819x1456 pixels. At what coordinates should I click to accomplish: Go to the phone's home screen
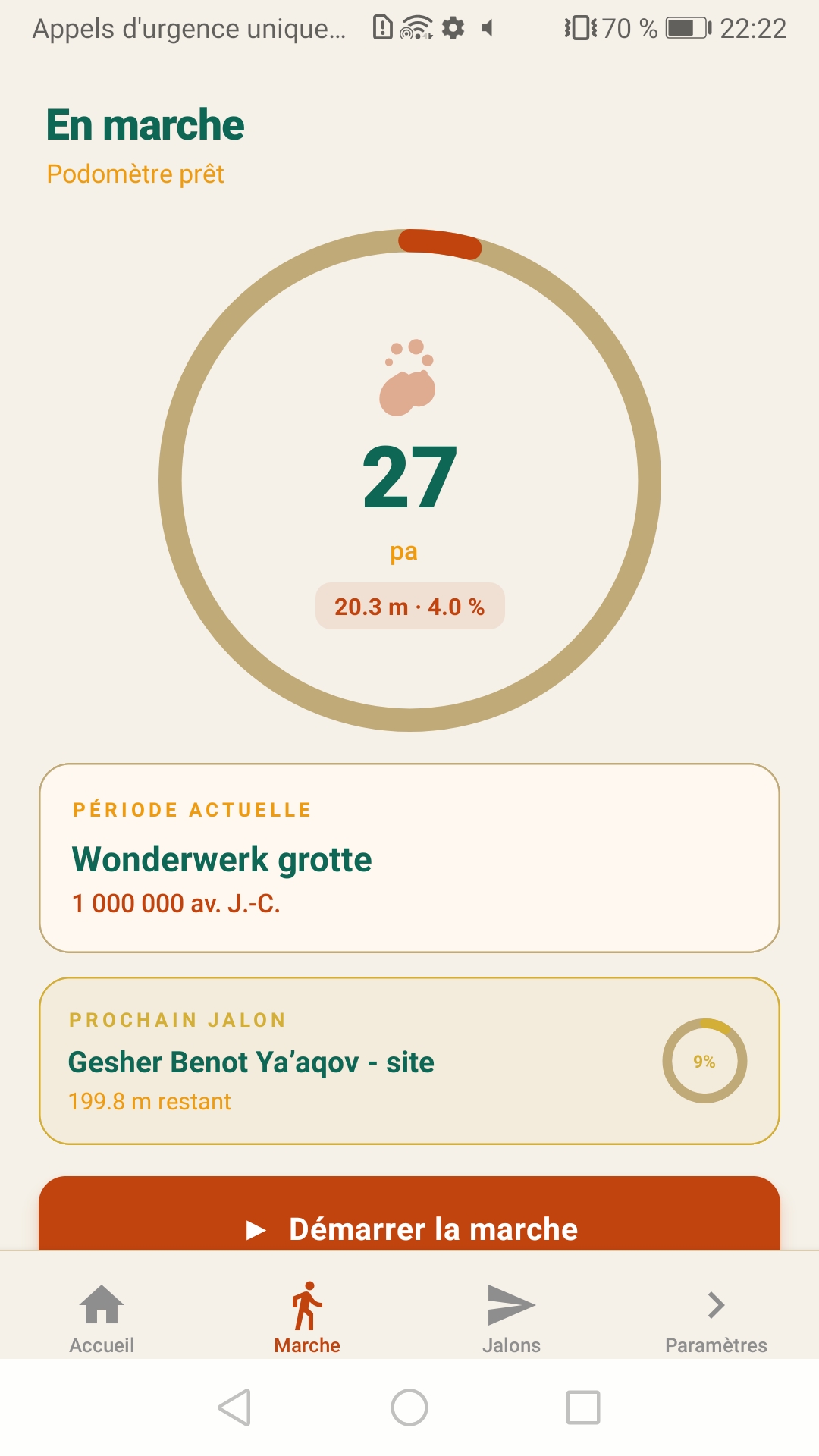click(x=409, y=1407)
